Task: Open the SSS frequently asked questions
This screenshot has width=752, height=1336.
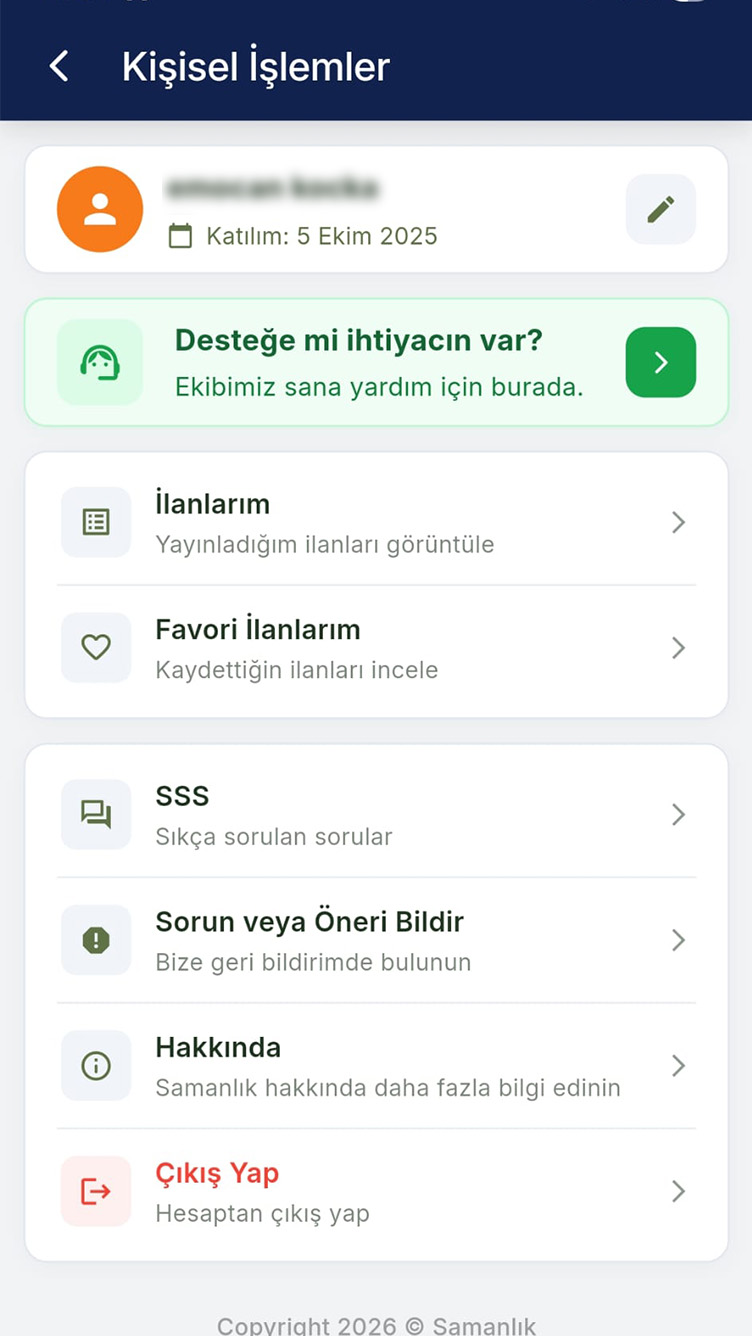Action: point(375,814)
